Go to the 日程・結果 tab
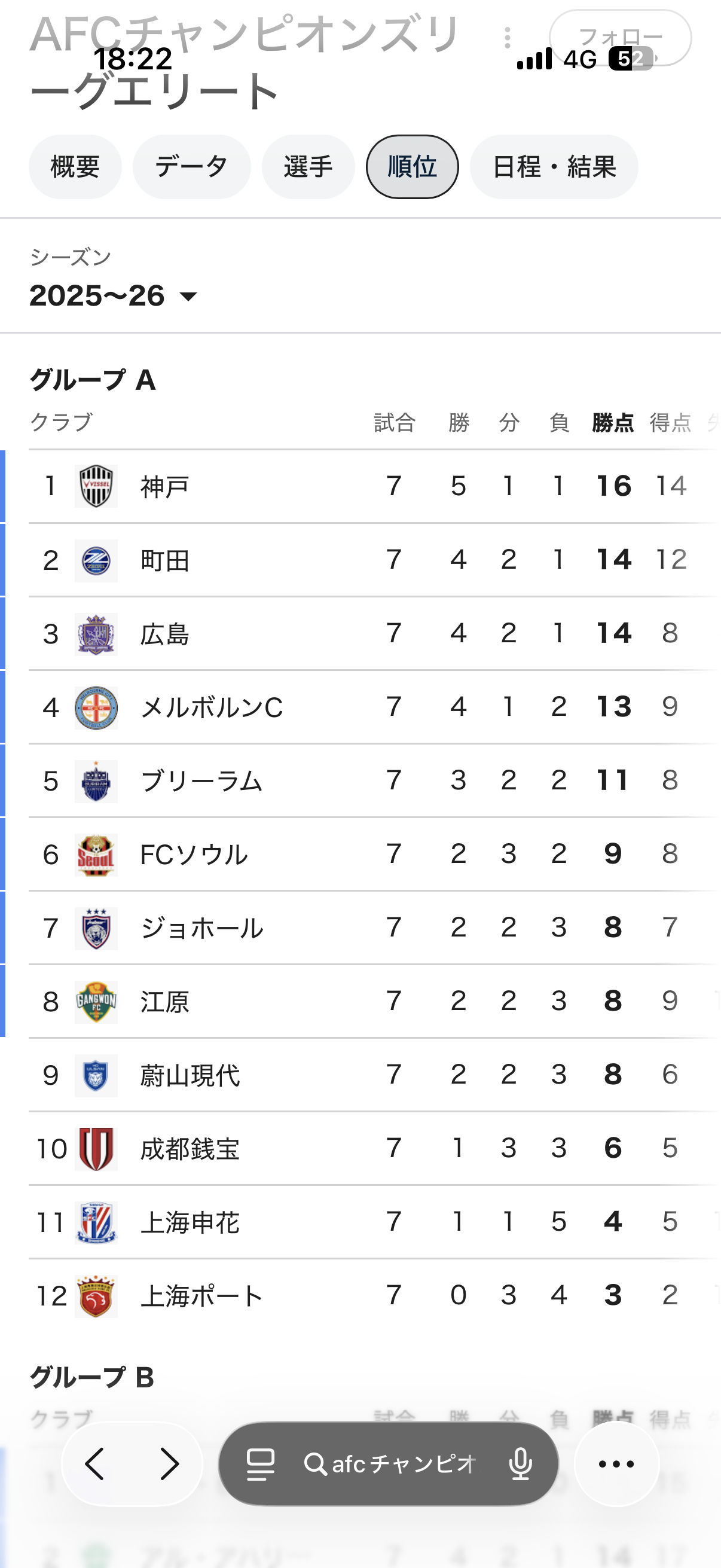Screen dimensions: 721x1568 [x=554, y=167]
